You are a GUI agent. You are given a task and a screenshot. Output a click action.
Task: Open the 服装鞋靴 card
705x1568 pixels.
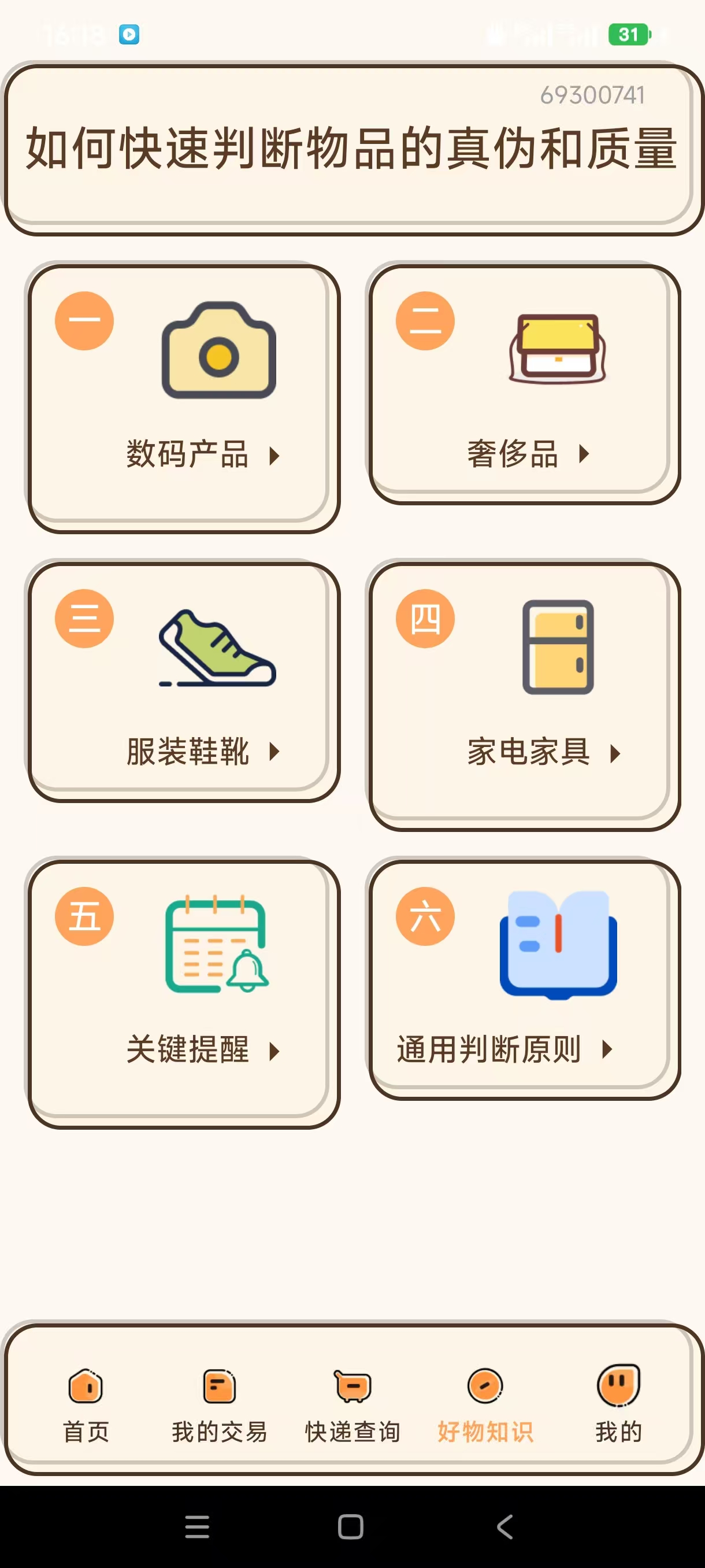pos(183,681)
